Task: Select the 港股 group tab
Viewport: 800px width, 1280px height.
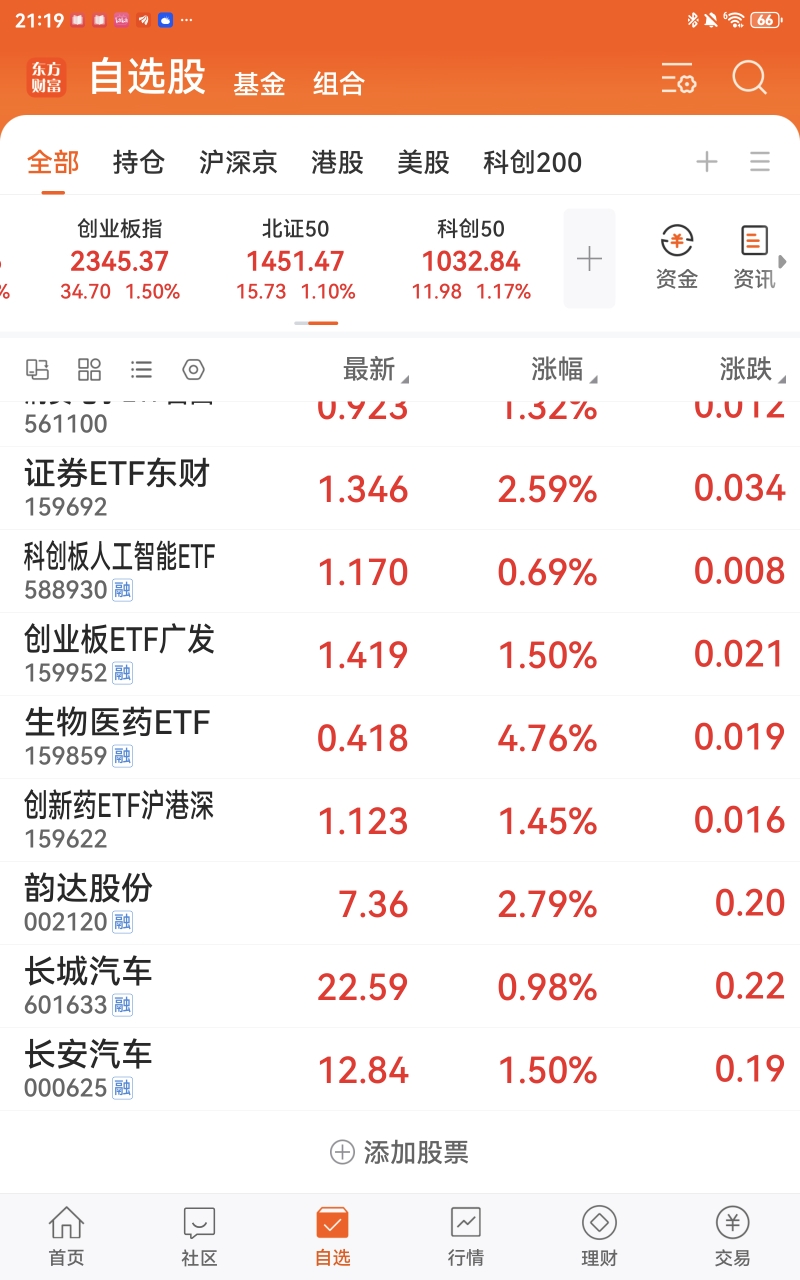Action: coord(337,162)
